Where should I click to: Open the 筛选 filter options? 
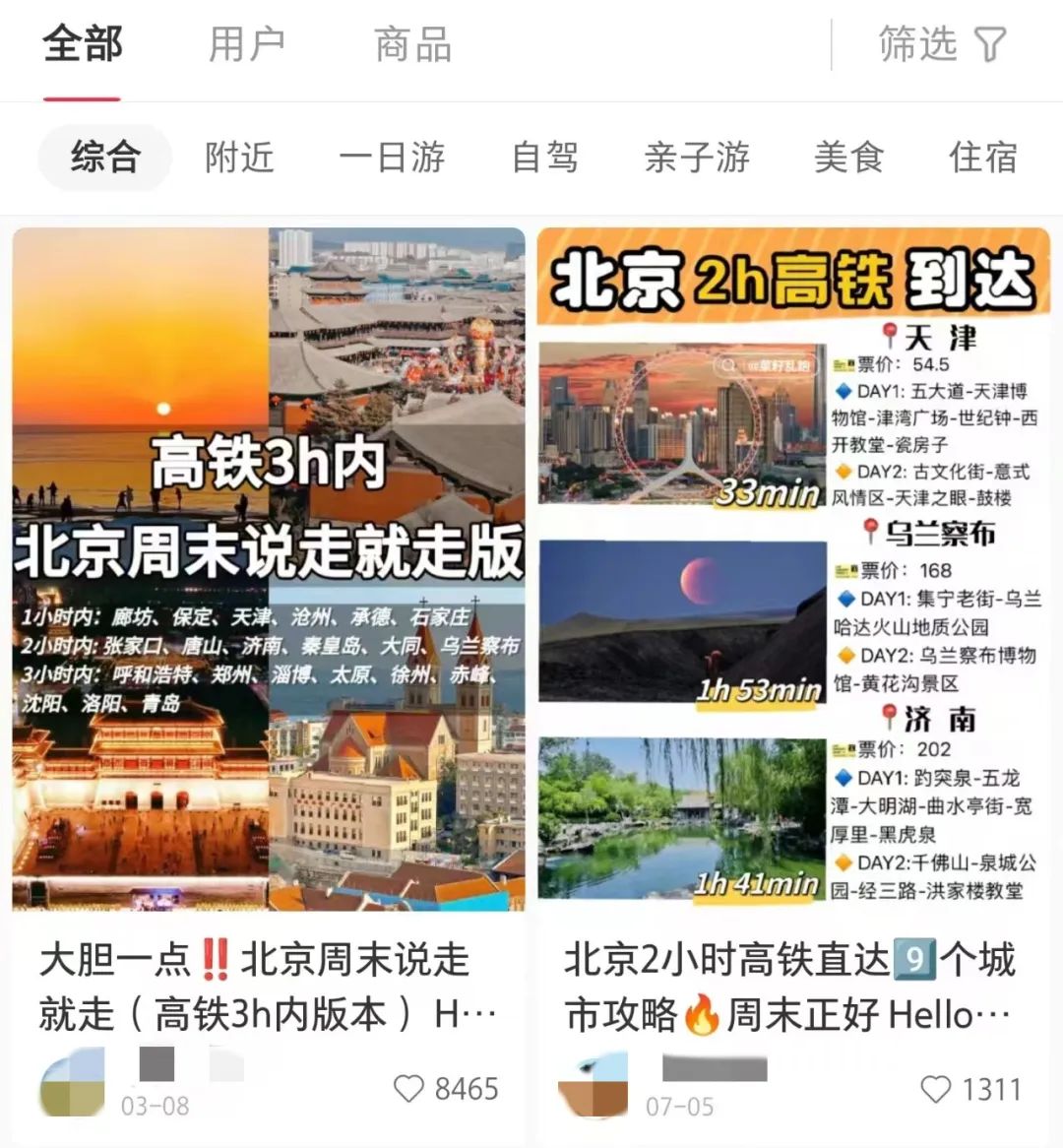tap(941, 45)
